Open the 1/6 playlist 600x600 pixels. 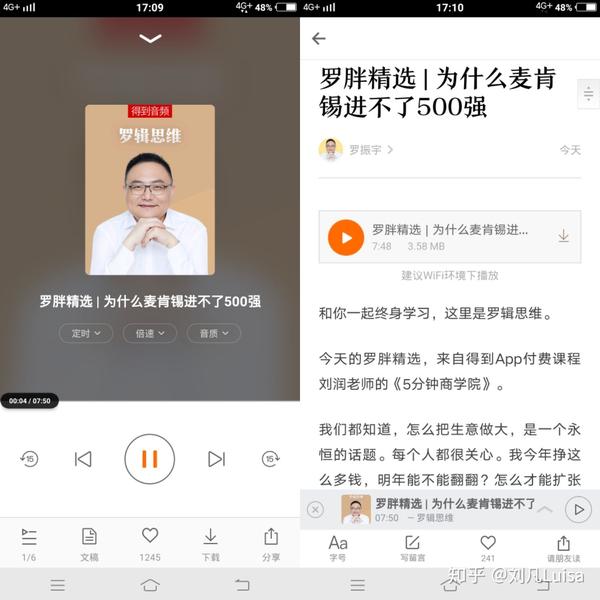(x=29, y=543)
